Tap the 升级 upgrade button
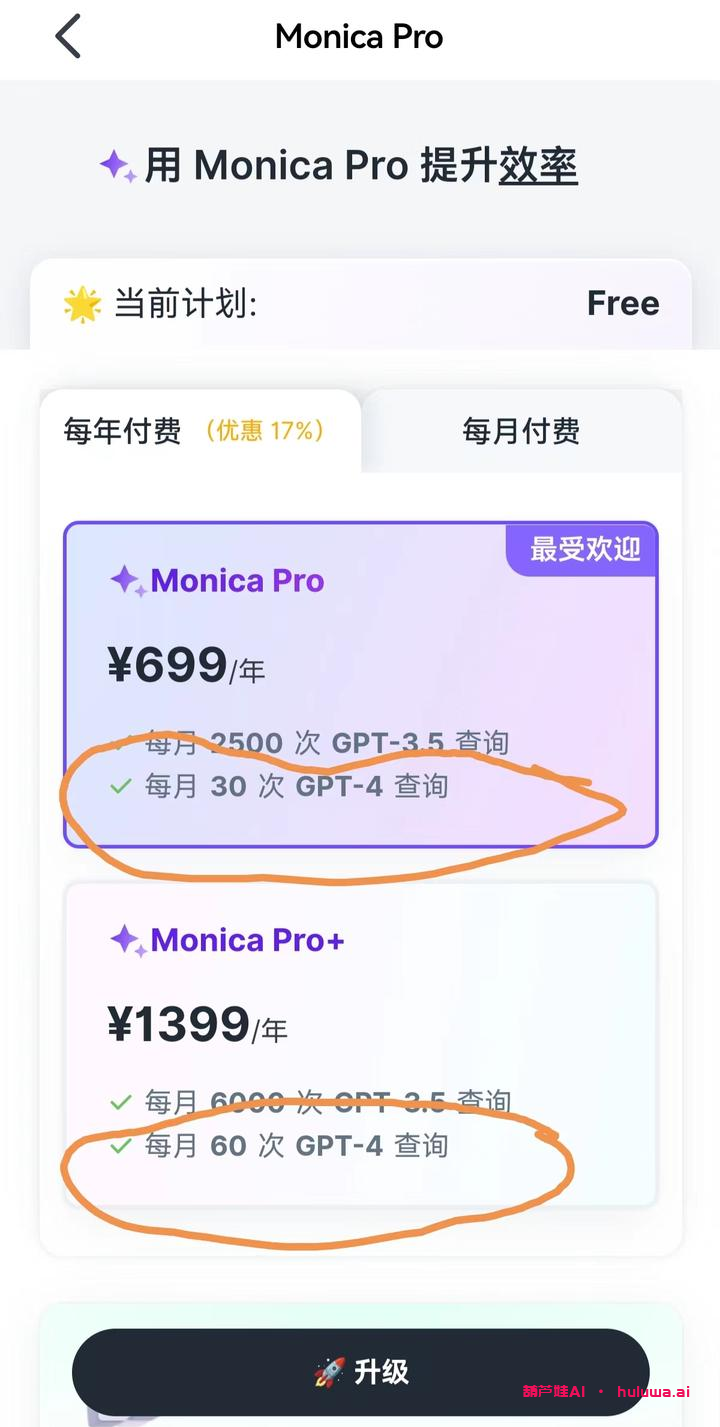 [360, 1372]
